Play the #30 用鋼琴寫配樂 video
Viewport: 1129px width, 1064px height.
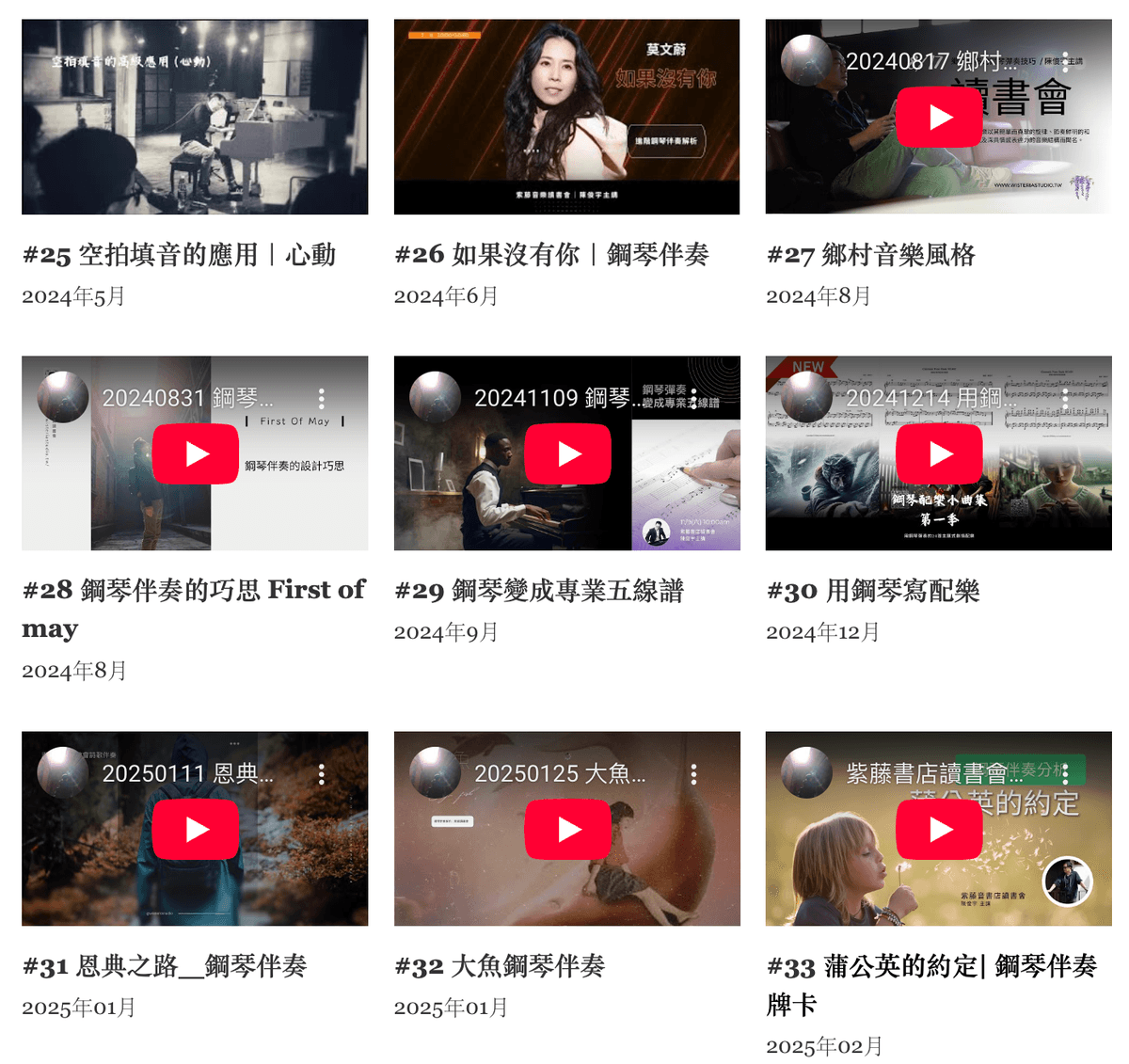click(x=938, y=453)
